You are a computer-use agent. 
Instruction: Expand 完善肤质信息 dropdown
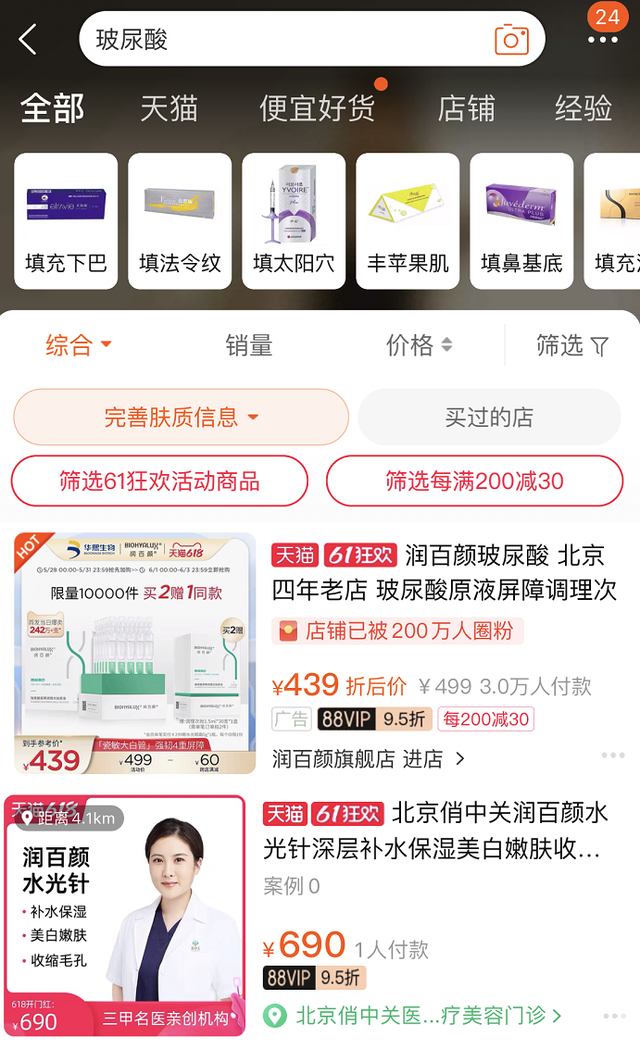tap(181, 417)
